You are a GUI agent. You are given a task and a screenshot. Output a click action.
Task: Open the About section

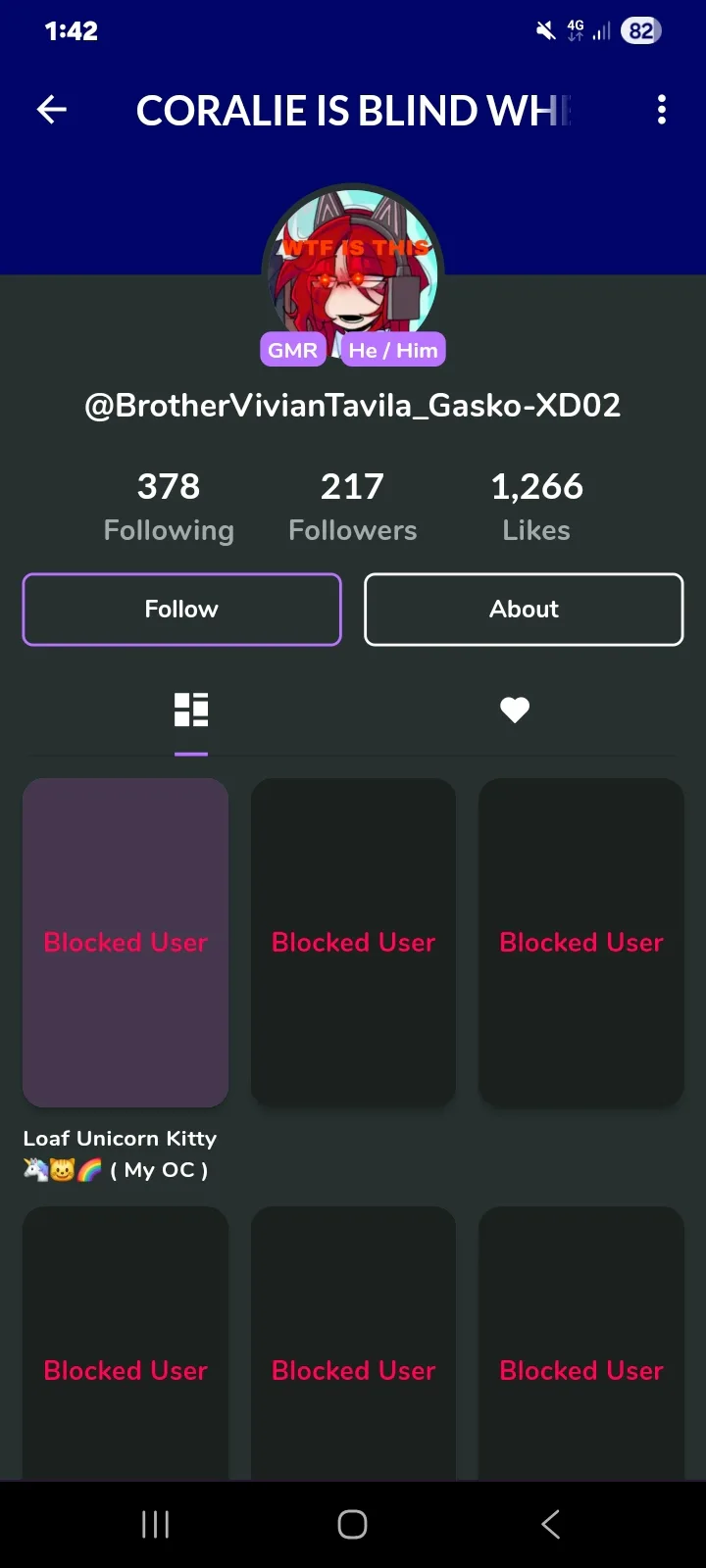(x=524, y=610)
